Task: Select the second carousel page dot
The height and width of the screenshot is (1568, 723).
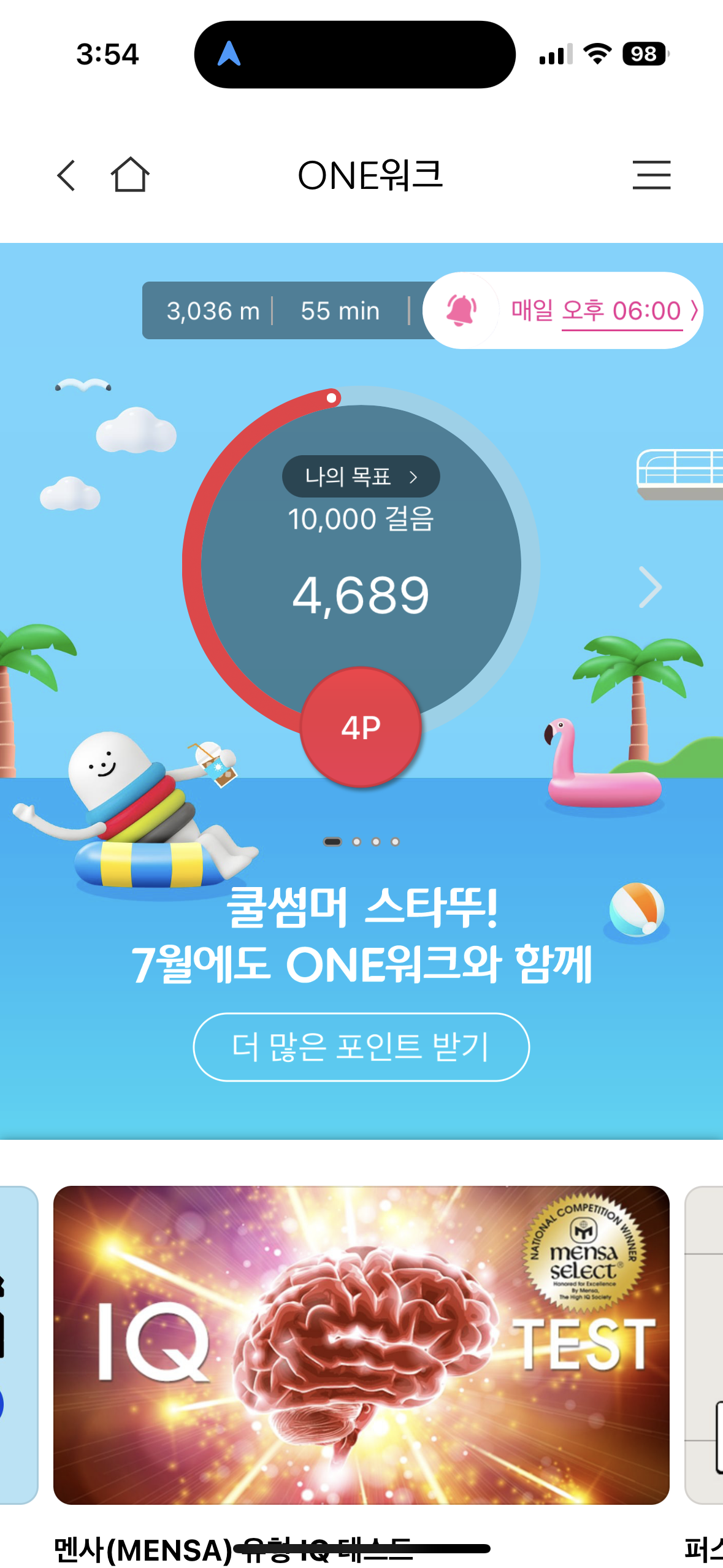Action: click(x=356, y=842)
